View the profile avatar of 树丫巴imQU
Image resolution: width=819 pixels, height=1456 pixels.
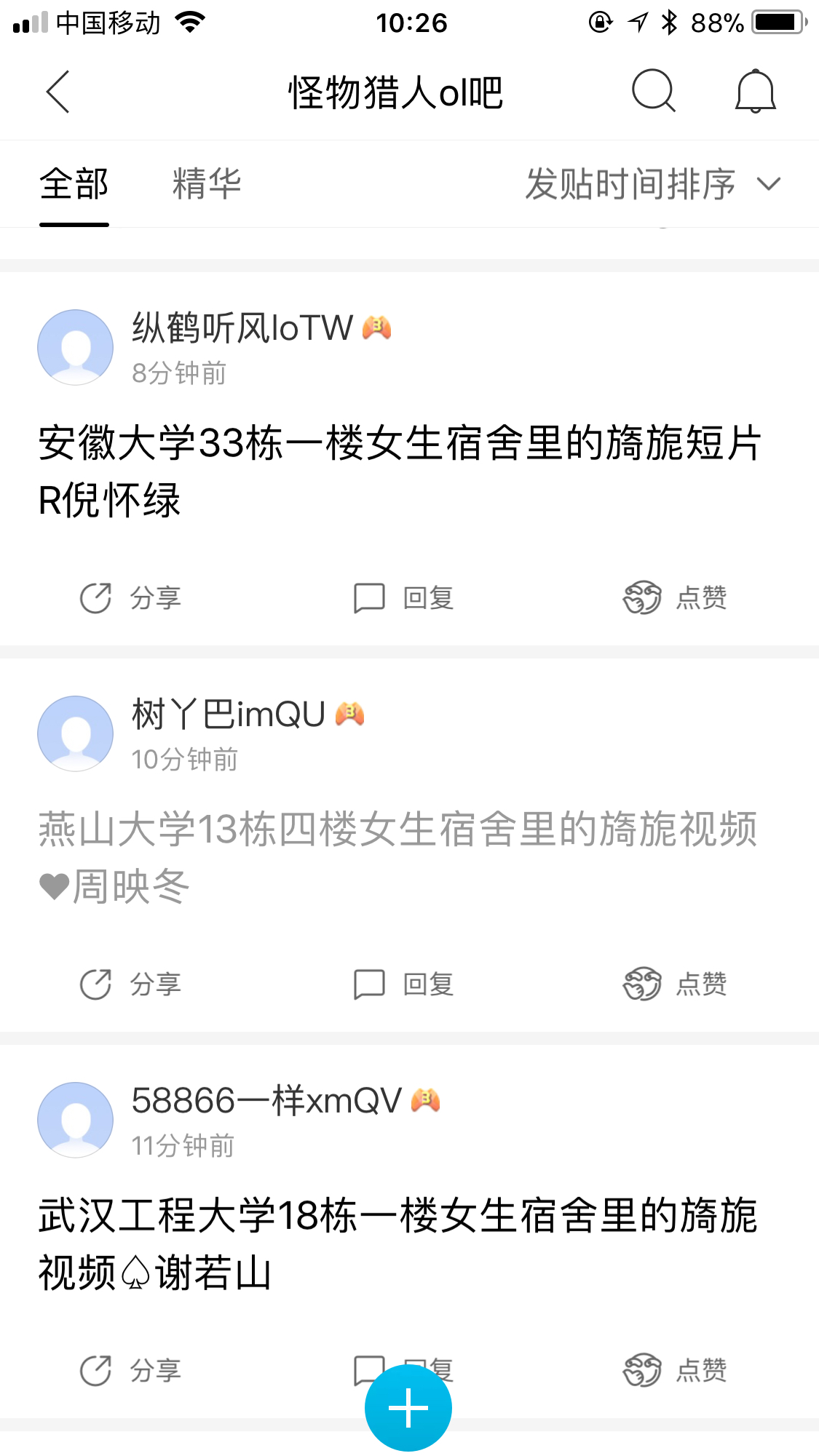76,733
